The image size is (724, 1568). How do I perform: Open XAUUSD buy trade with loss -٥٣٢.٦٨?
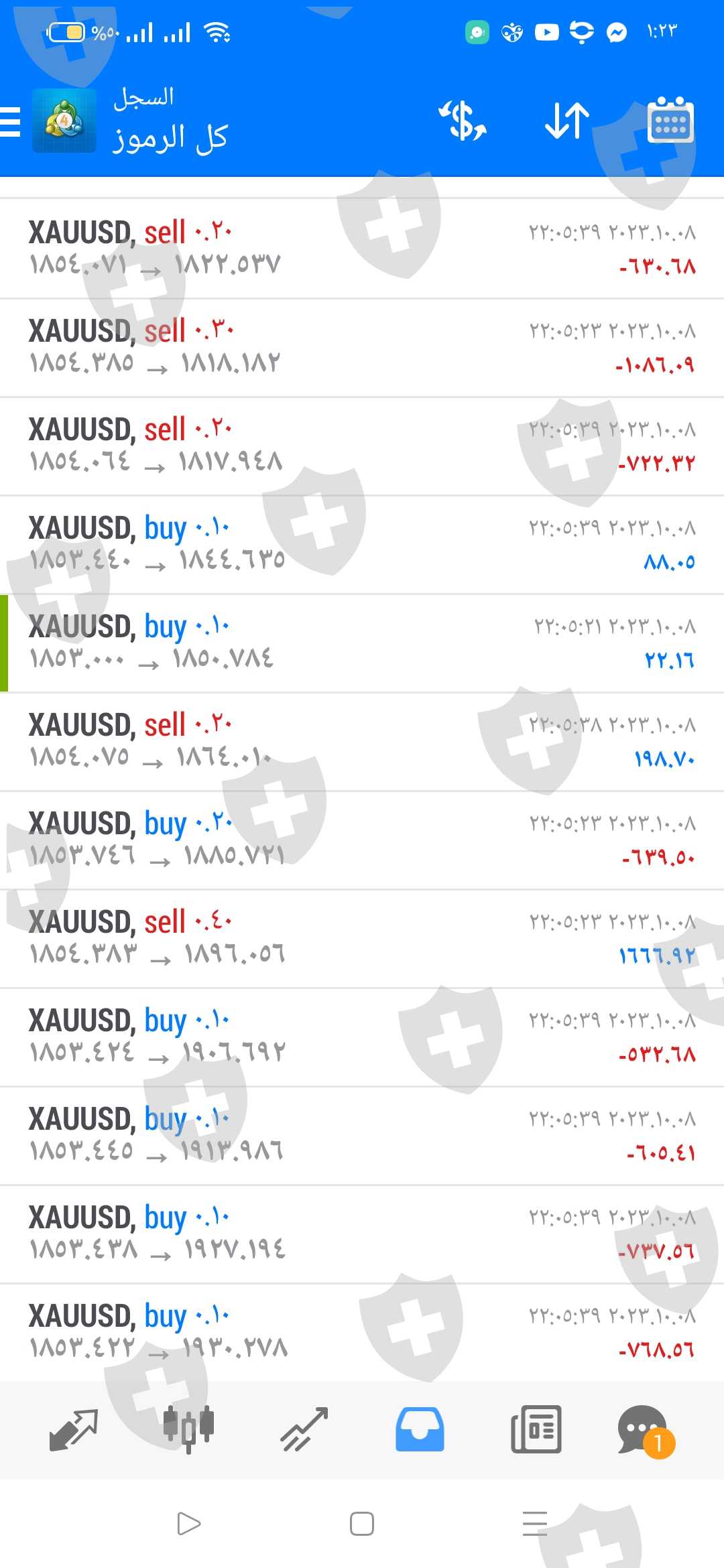coord(362,1037)
